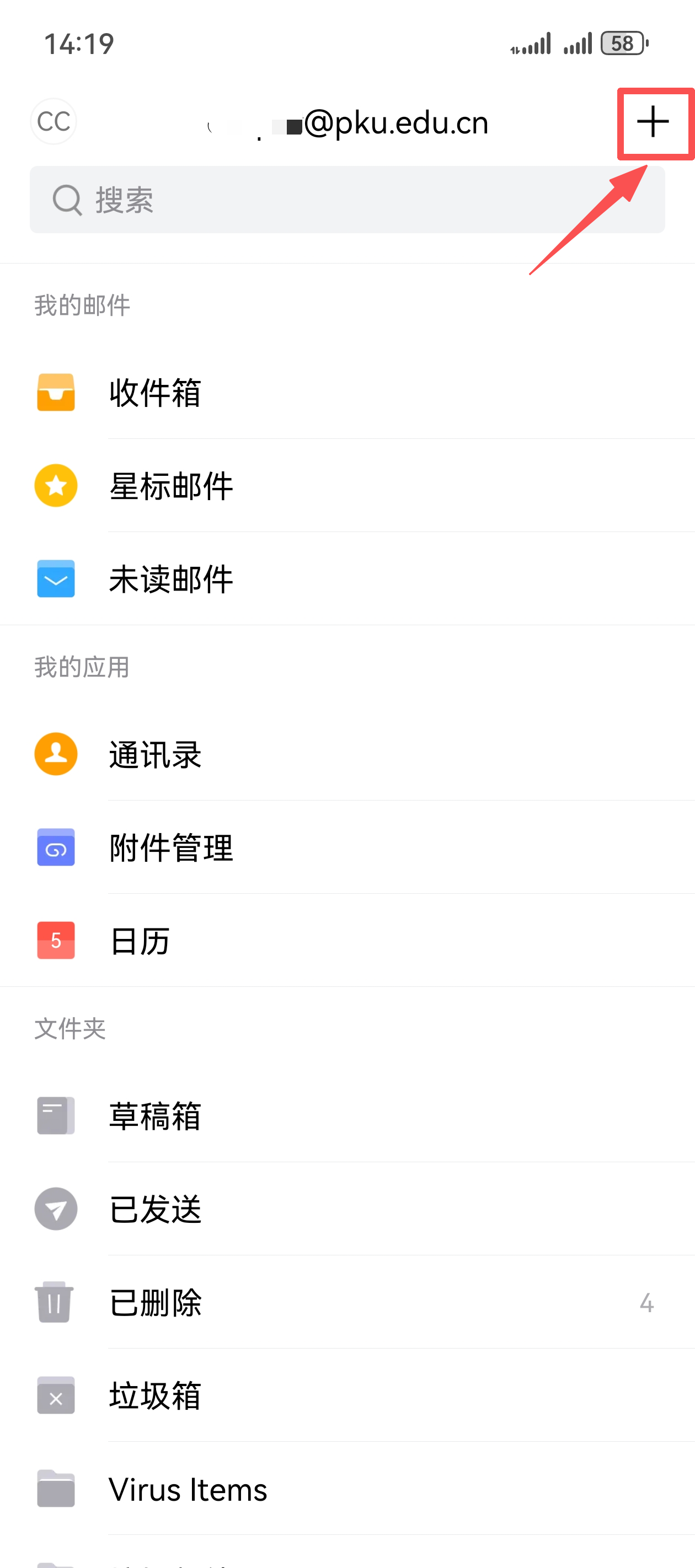Tap the 搜索 search box
Screen dimensions: 695x1568
[347, 200]
